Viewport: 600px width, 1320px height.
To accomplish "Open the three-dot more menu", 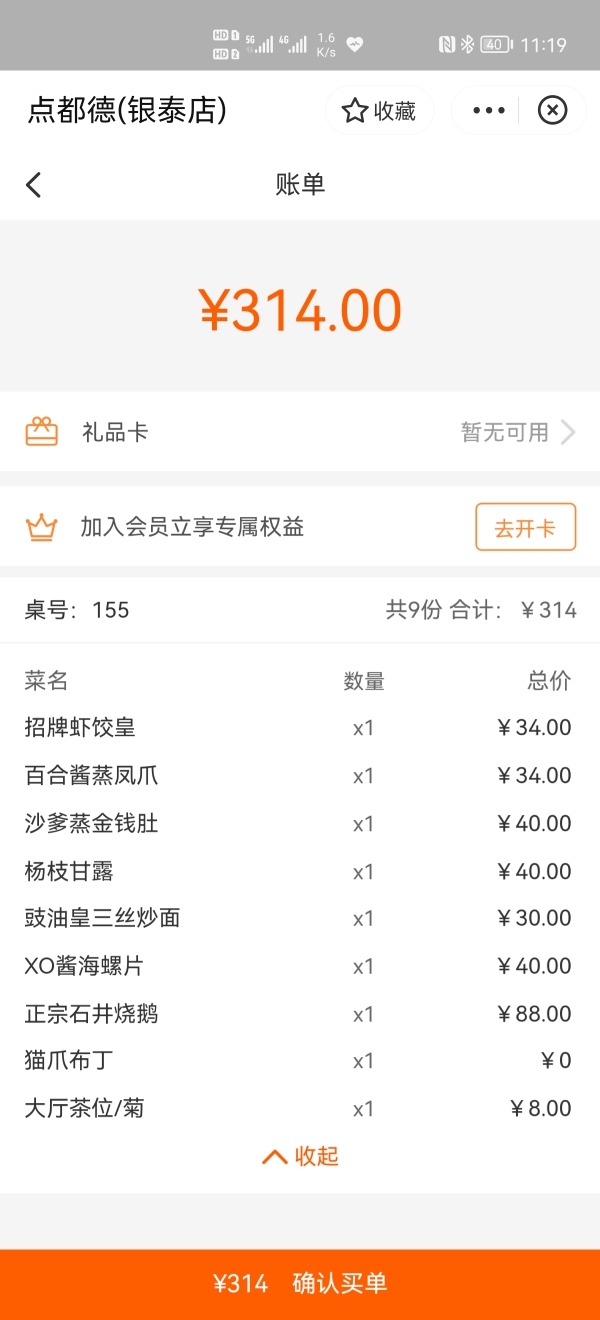I will tap(489, 111).
